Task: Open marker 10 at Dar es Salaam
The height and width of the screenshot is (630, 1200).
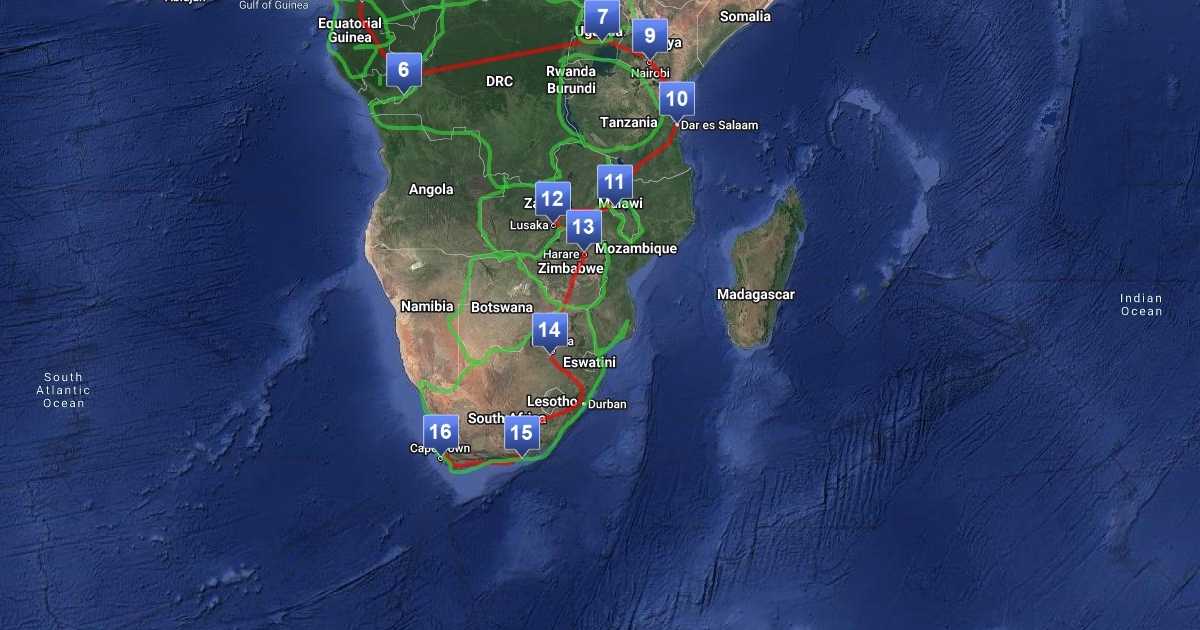Action: click(x=676, y=99)
